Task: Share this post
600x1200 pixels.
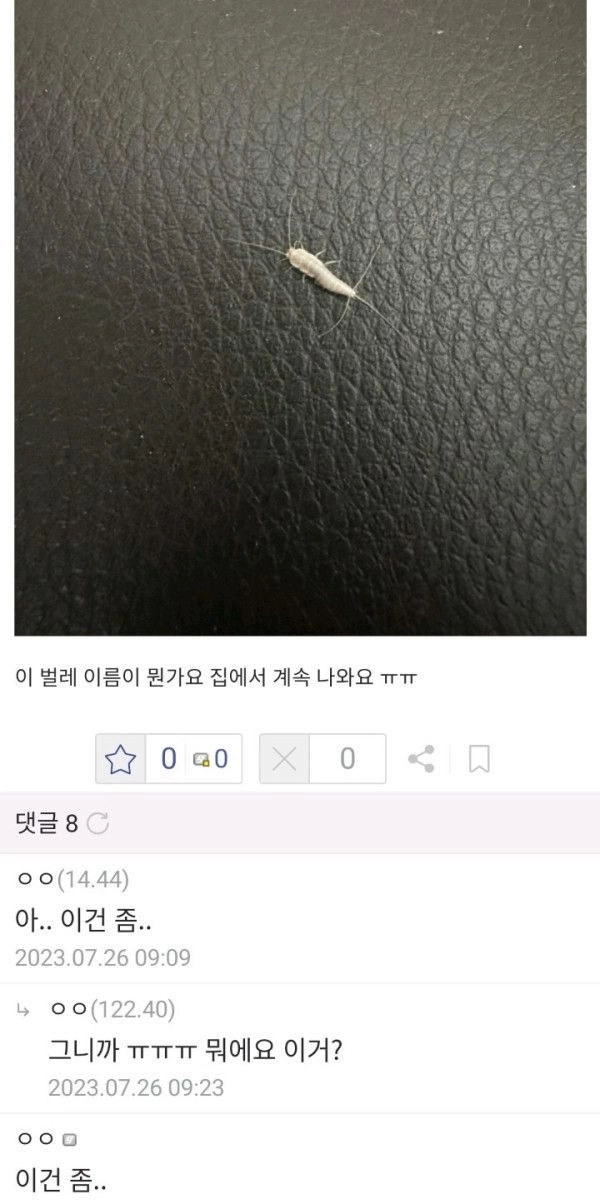Action: pyautogui.click(x=422, y=759)
